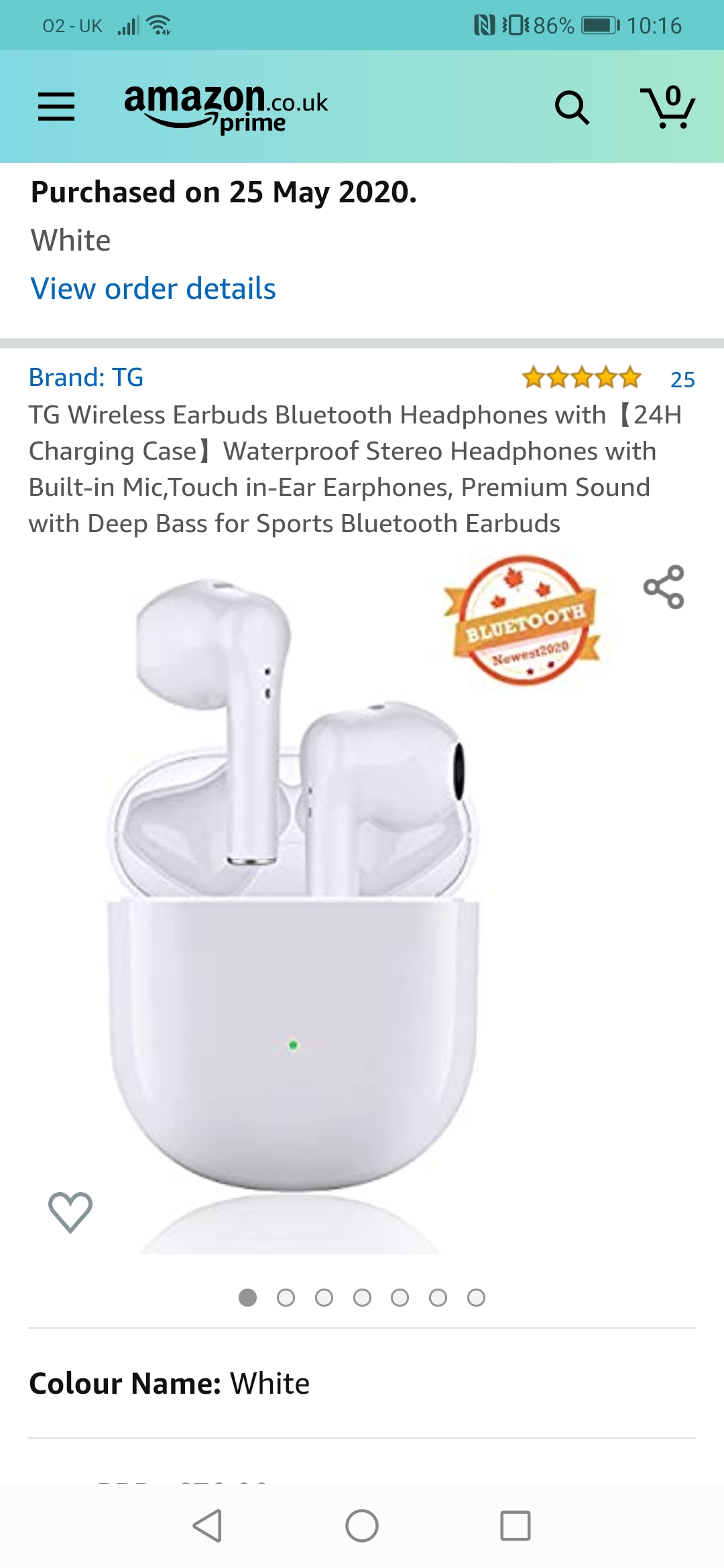Tap the search magnifier icon
Viewport: 724px width, 1568px height.
pyautogui.click(x=572, y=107)
